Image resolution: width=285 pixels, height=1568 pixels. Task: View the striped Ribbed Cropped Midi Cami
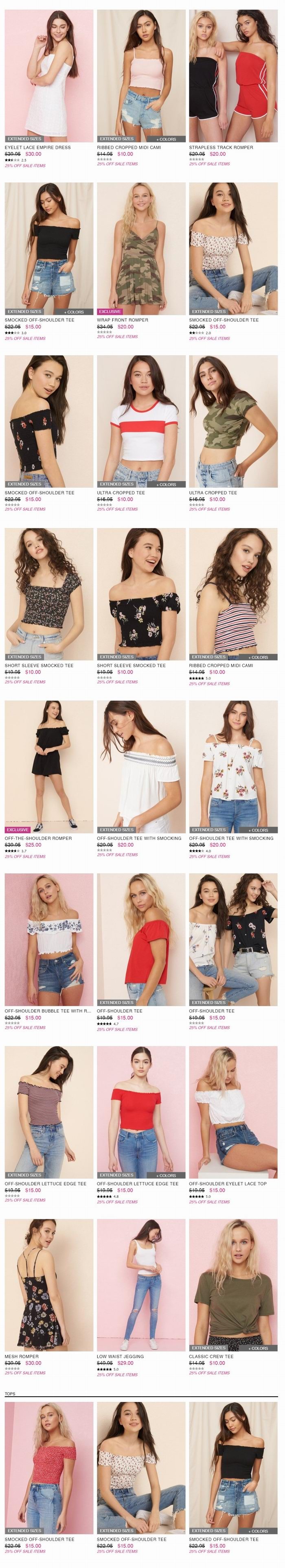point(233,593)
